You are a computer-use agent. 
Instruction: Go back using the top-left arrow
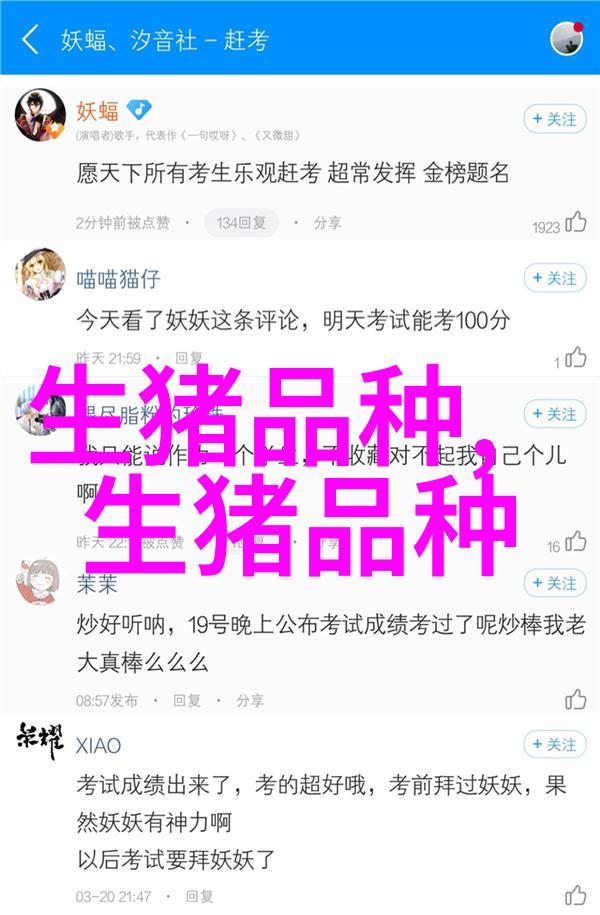pyautogui.click(x=30, y=40)
